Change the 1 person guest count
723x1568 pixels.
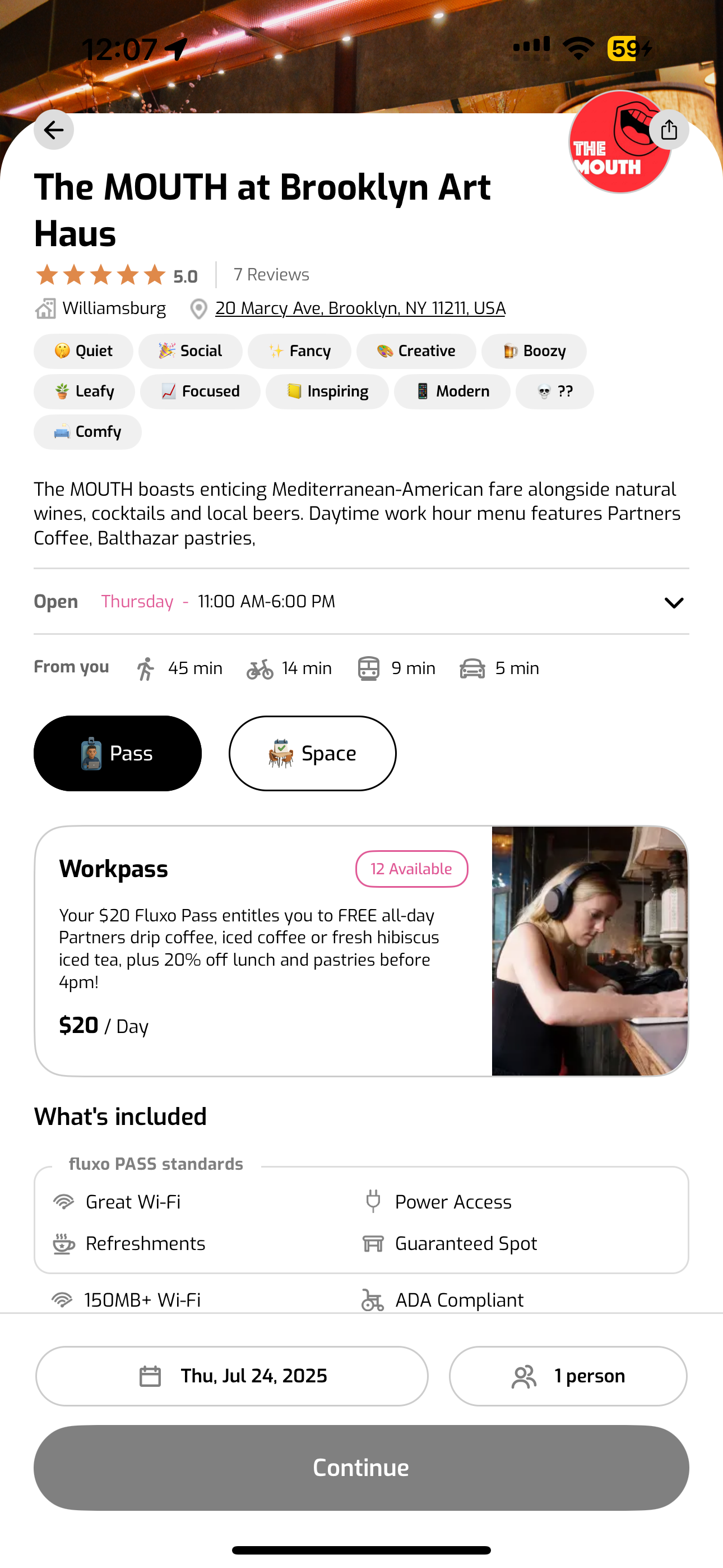(568, 1376)
